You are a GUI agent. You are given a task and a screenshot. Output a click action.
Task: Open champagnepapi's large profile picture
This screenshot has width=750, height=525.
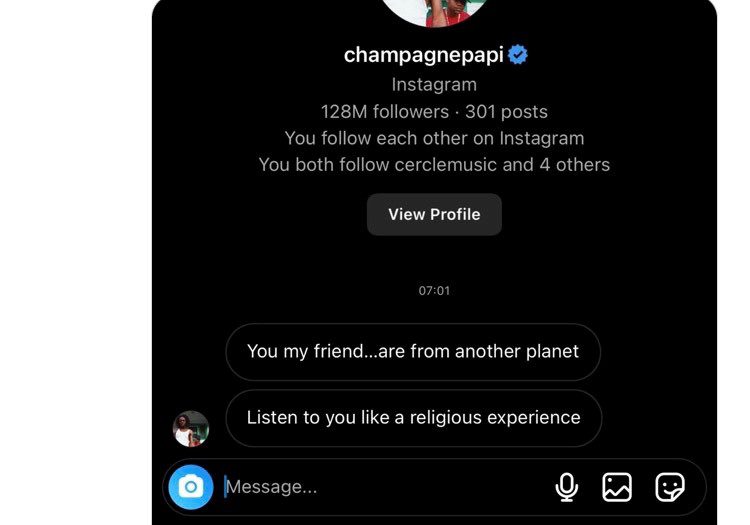coord(434,11)
